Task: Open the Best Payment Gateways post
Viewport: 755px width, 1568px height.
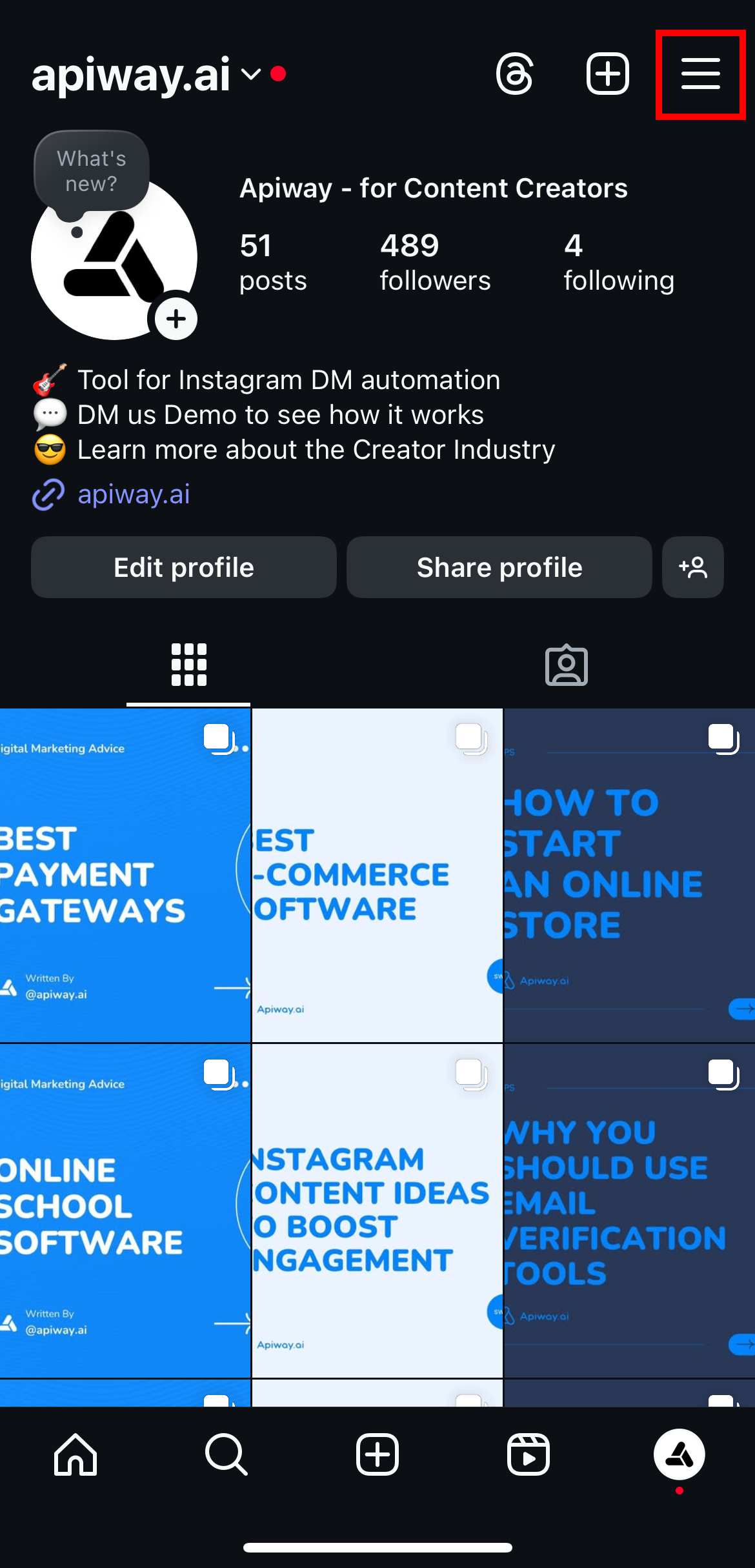Action: 125,875
